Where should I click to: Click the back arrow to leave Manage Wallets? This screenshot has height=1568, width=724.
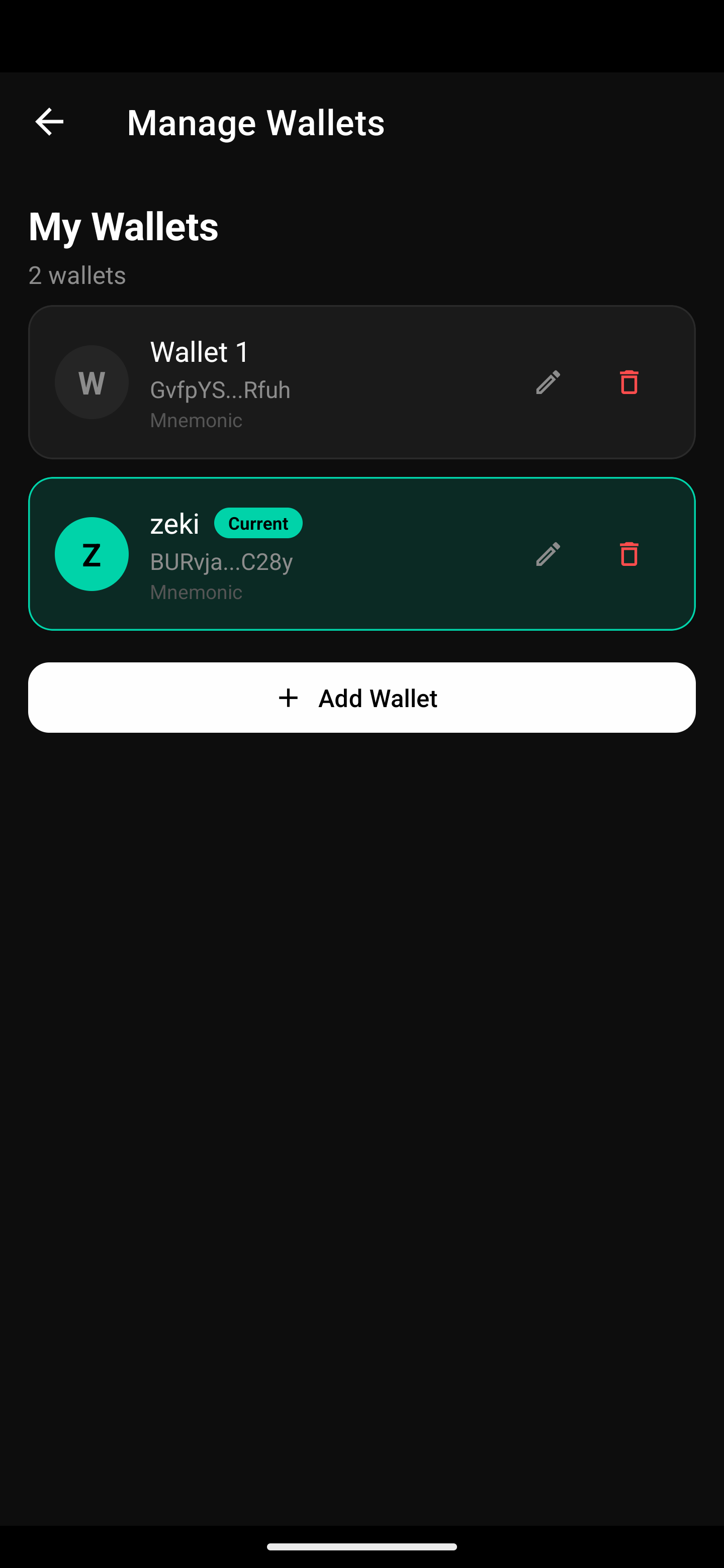49,122
